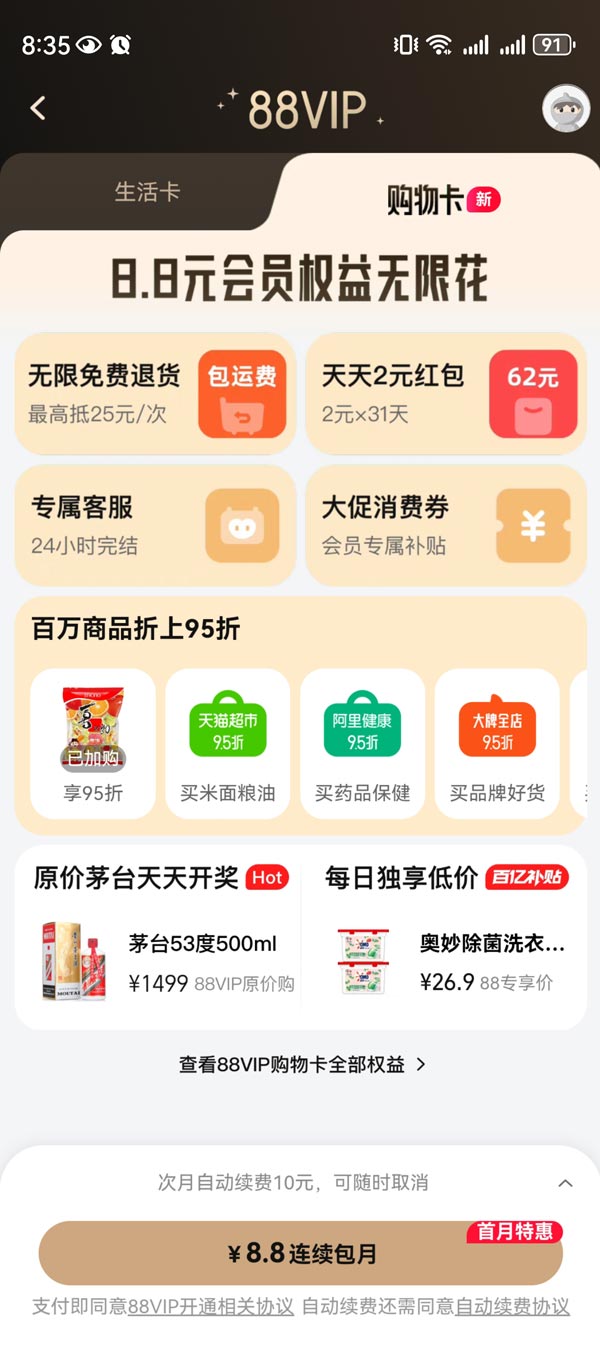View the 茅台53度500ml offer

point(160,960)
